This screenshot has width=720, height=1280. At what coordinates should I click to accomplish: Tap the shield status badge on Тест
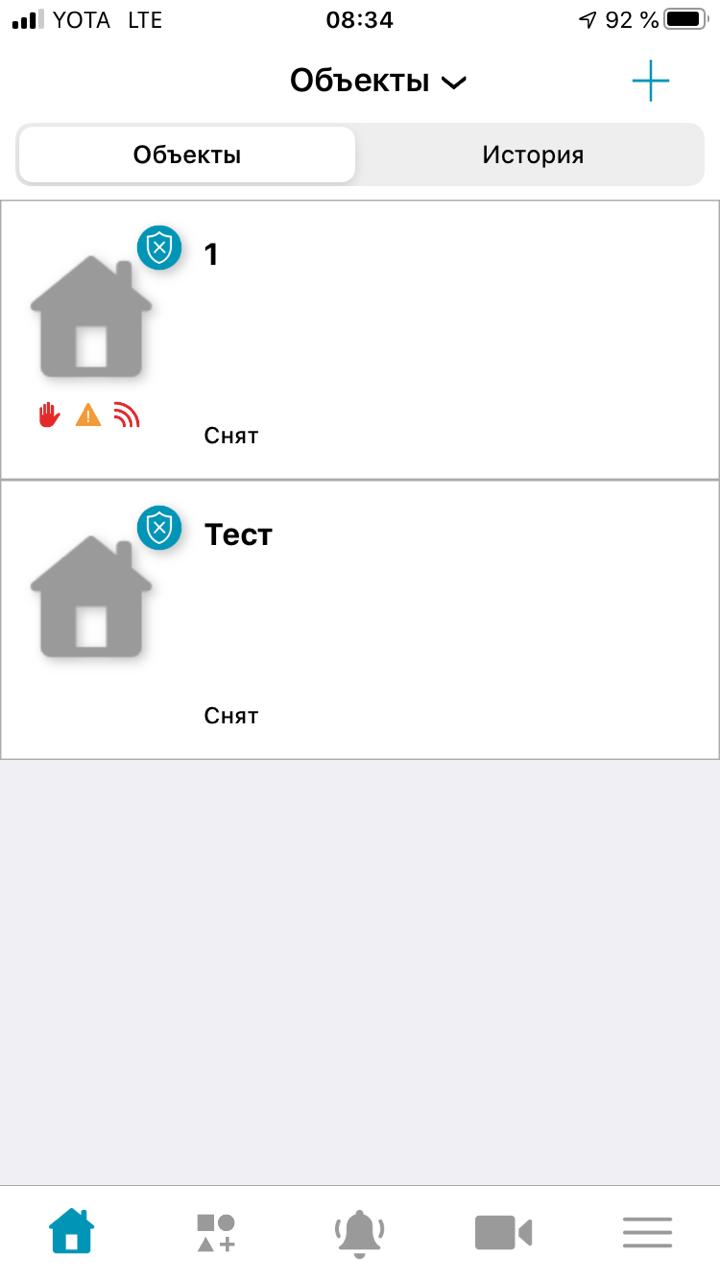[x=159, y=528]
